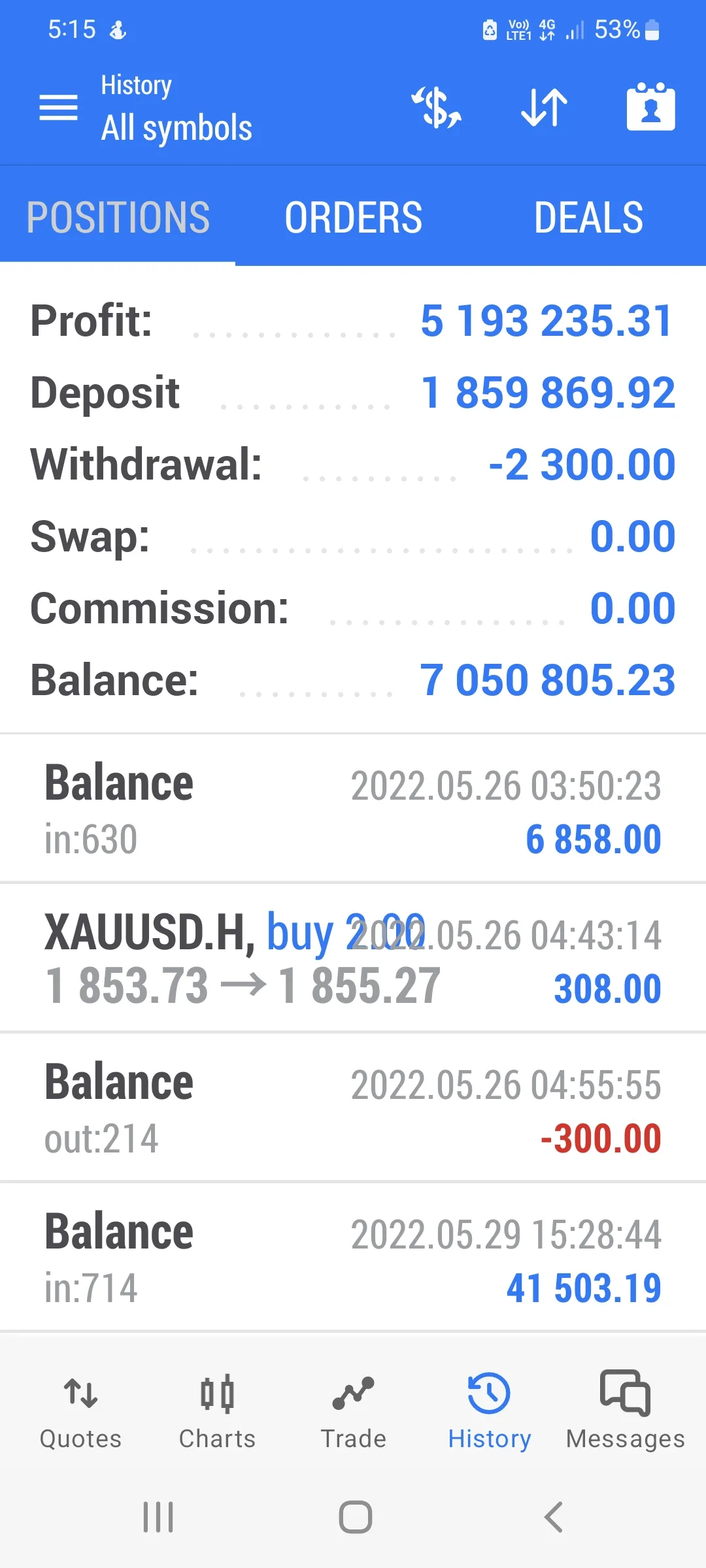
Task: Tap the system back button
Action: click(553, 1517)
